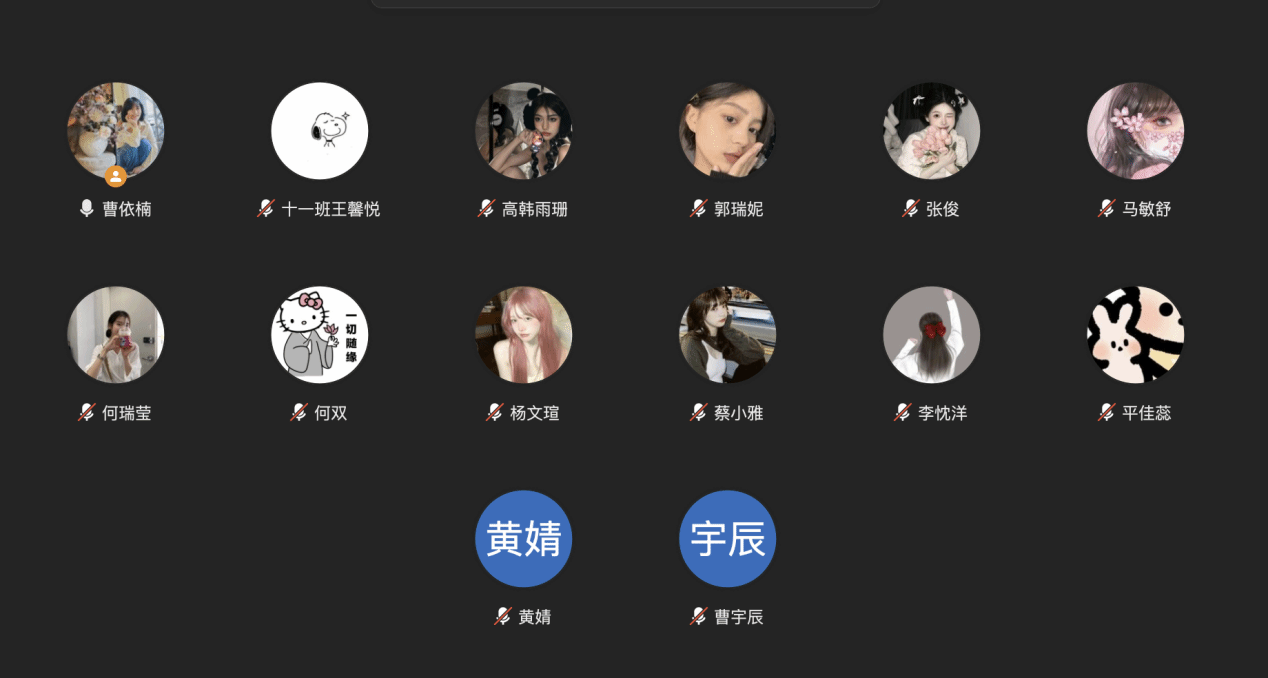Open participant 黄婧's blue avatar
This screenshot has width=1268, height=678.
coord(524,539)
